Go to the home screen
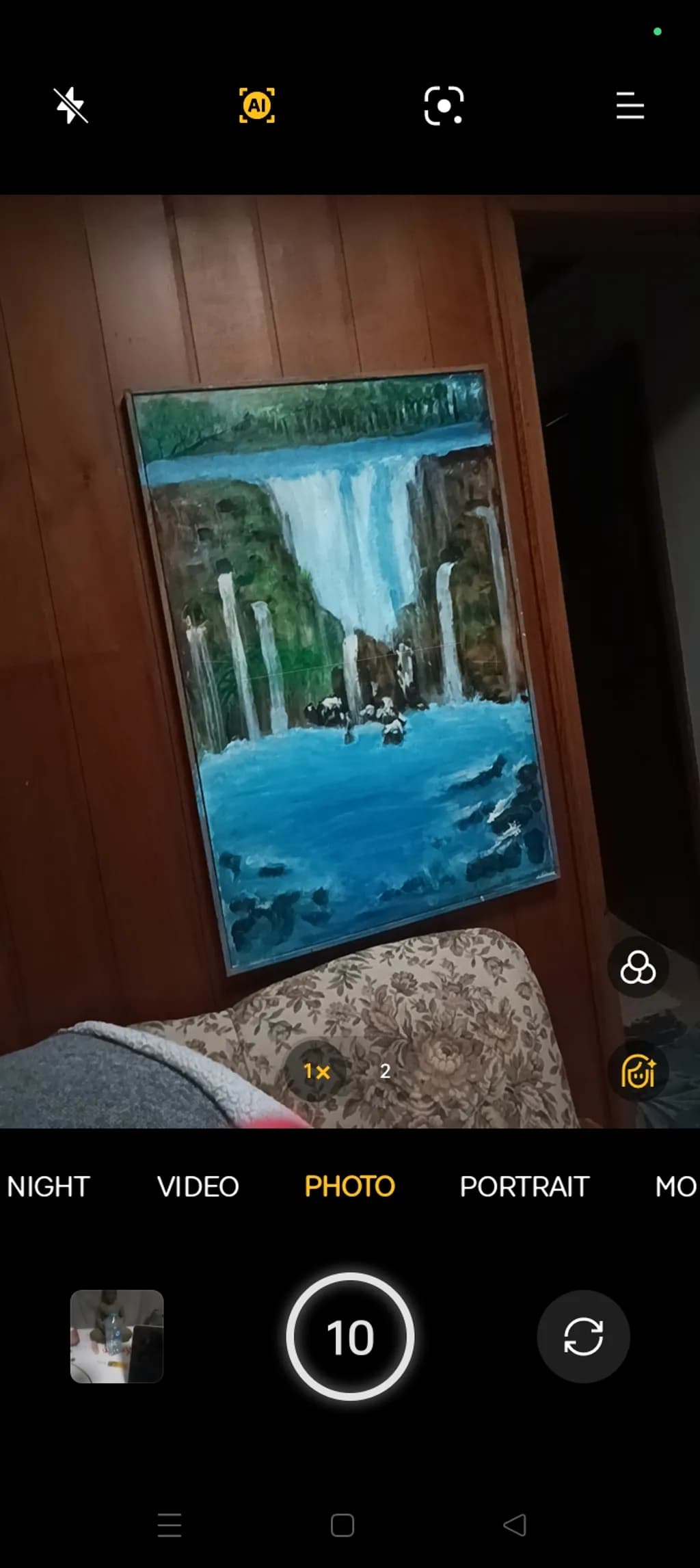 [342, 1524]
